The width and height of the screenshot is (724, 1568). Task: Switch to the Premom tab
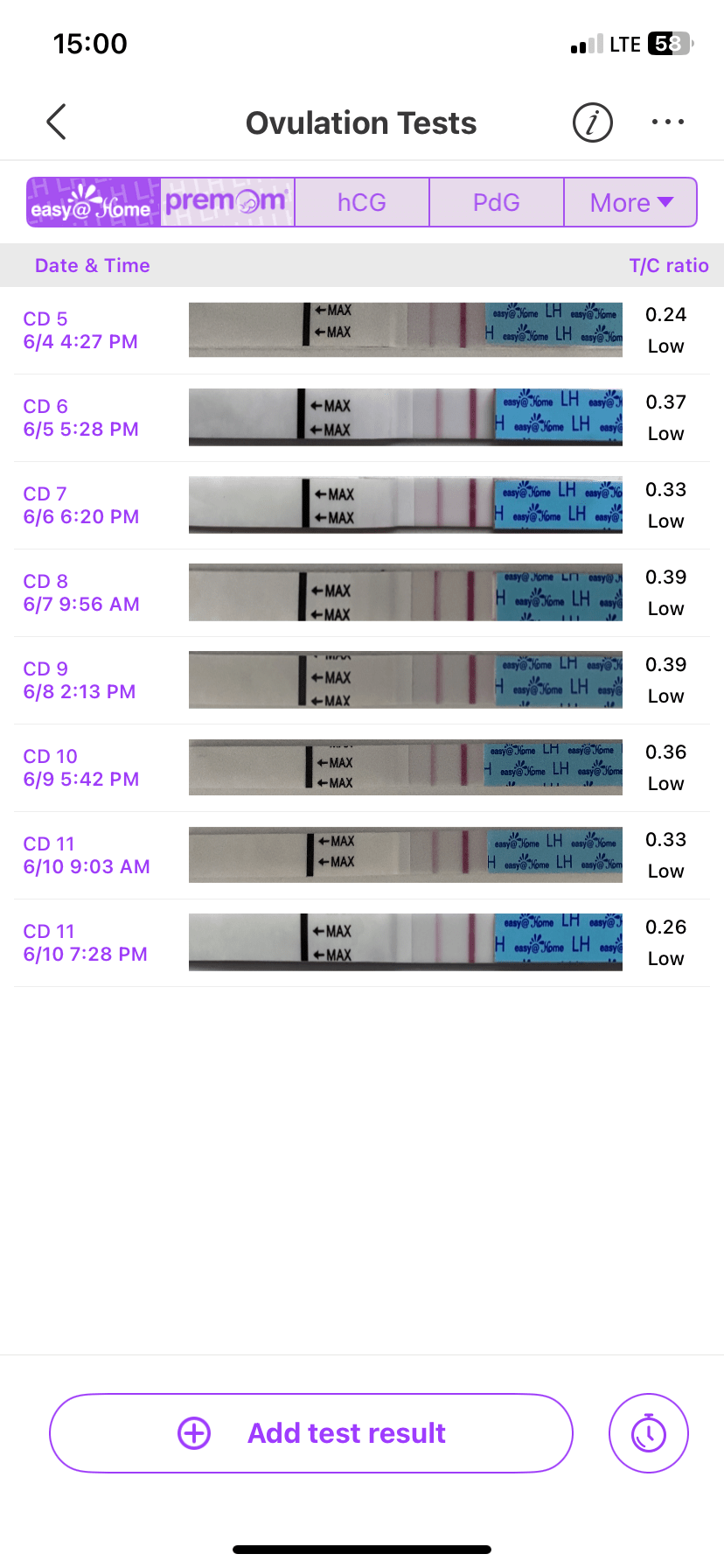coord(227,202)
